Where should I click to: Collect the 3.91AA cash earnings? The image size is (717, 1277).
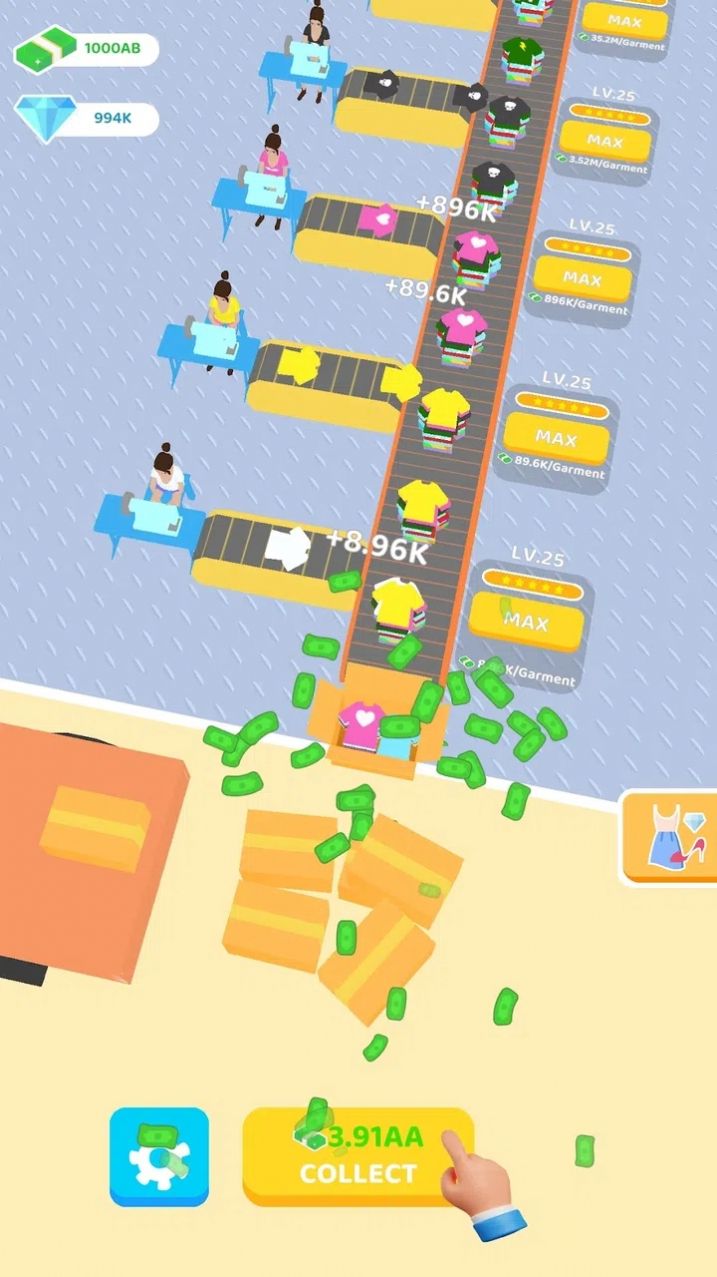pos(357,1155)
